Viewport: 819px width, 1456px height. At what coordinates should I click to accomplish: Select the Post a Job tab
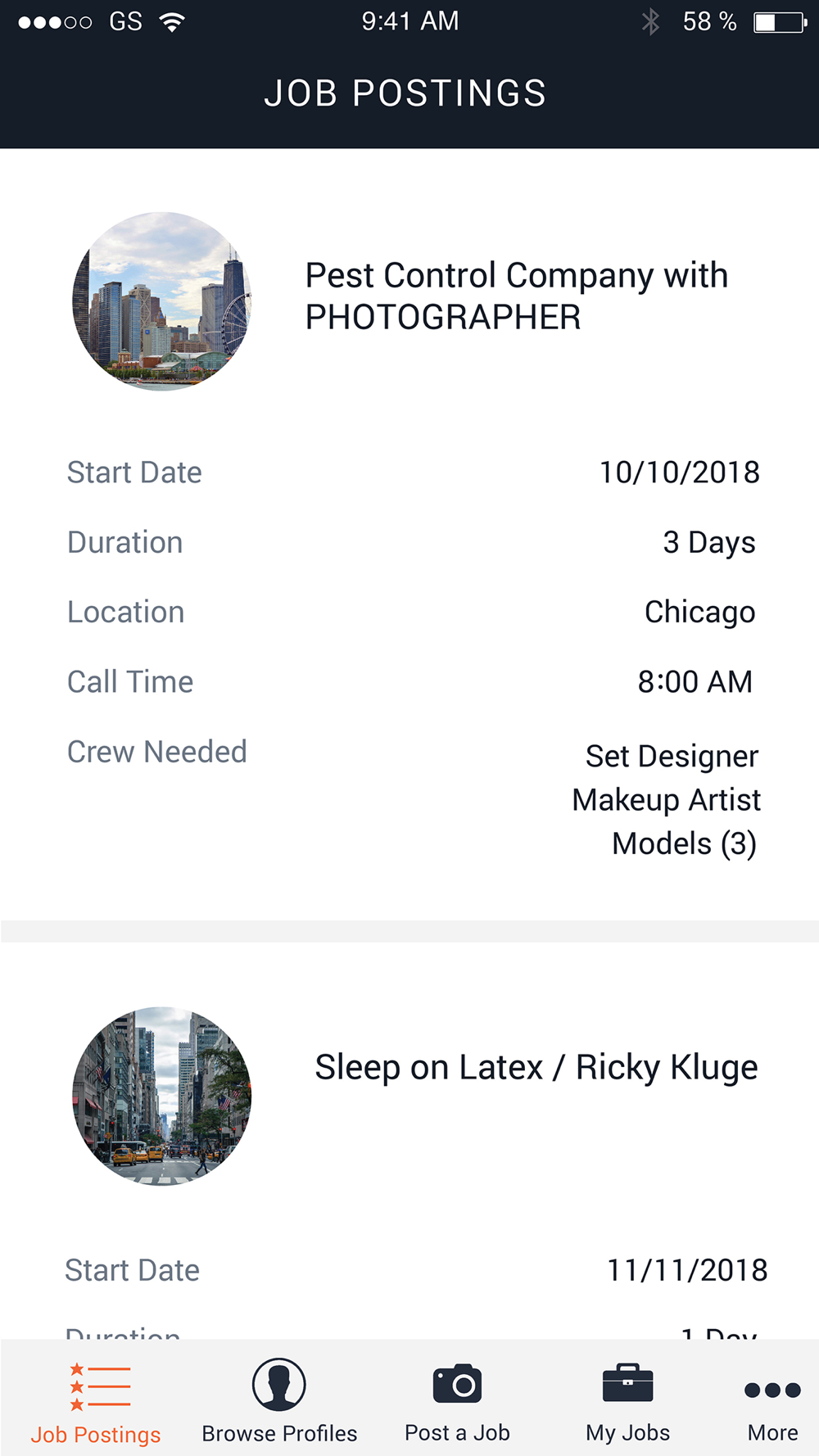coord(457,1400)
